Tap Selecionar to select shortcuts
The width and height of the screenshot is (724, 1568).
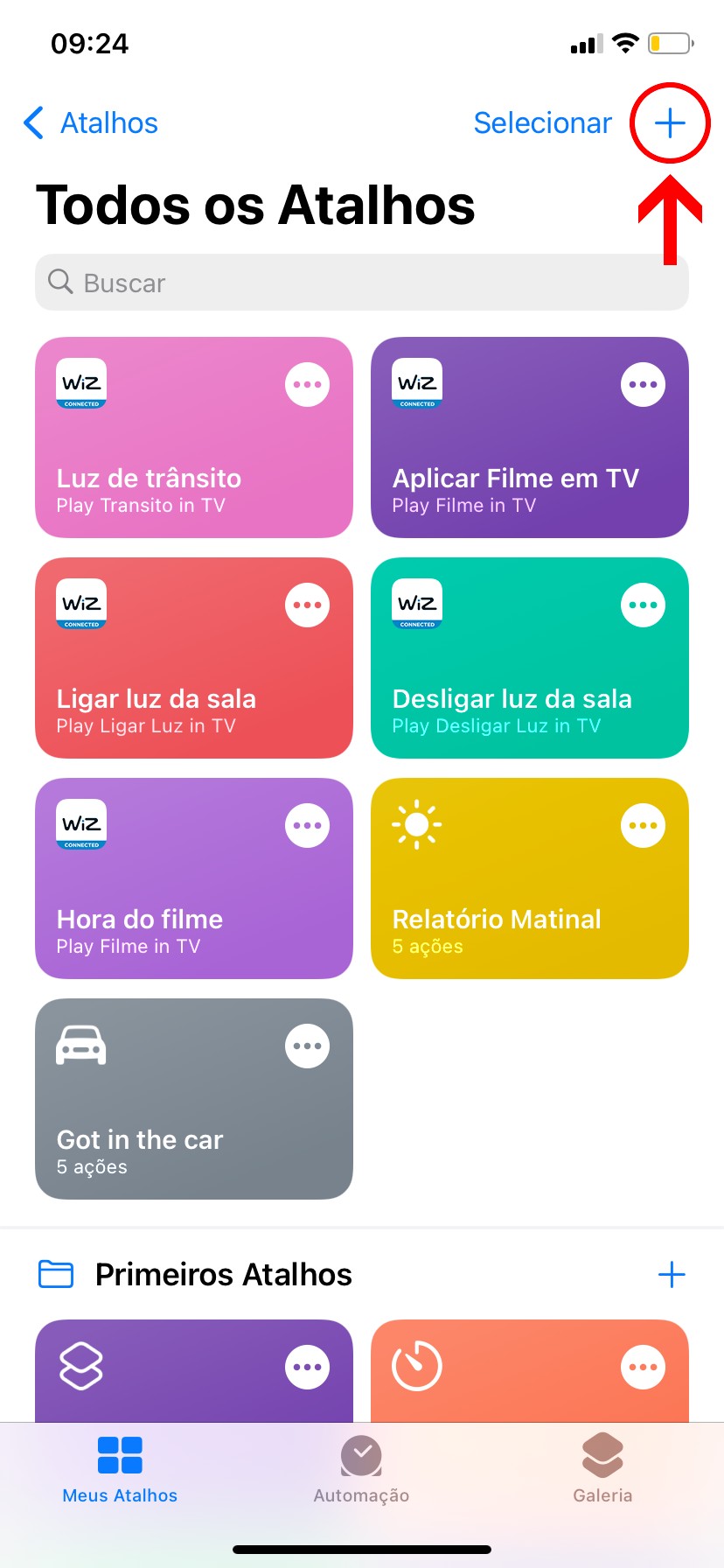542,123
